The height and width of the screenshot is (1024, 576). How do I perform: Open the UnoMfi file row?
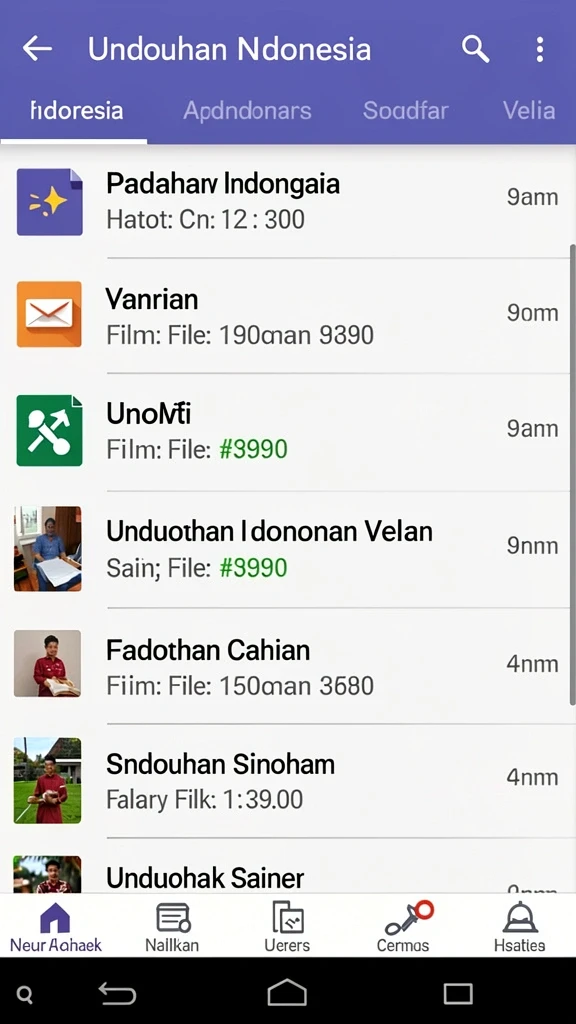click(x=288, y=432)
